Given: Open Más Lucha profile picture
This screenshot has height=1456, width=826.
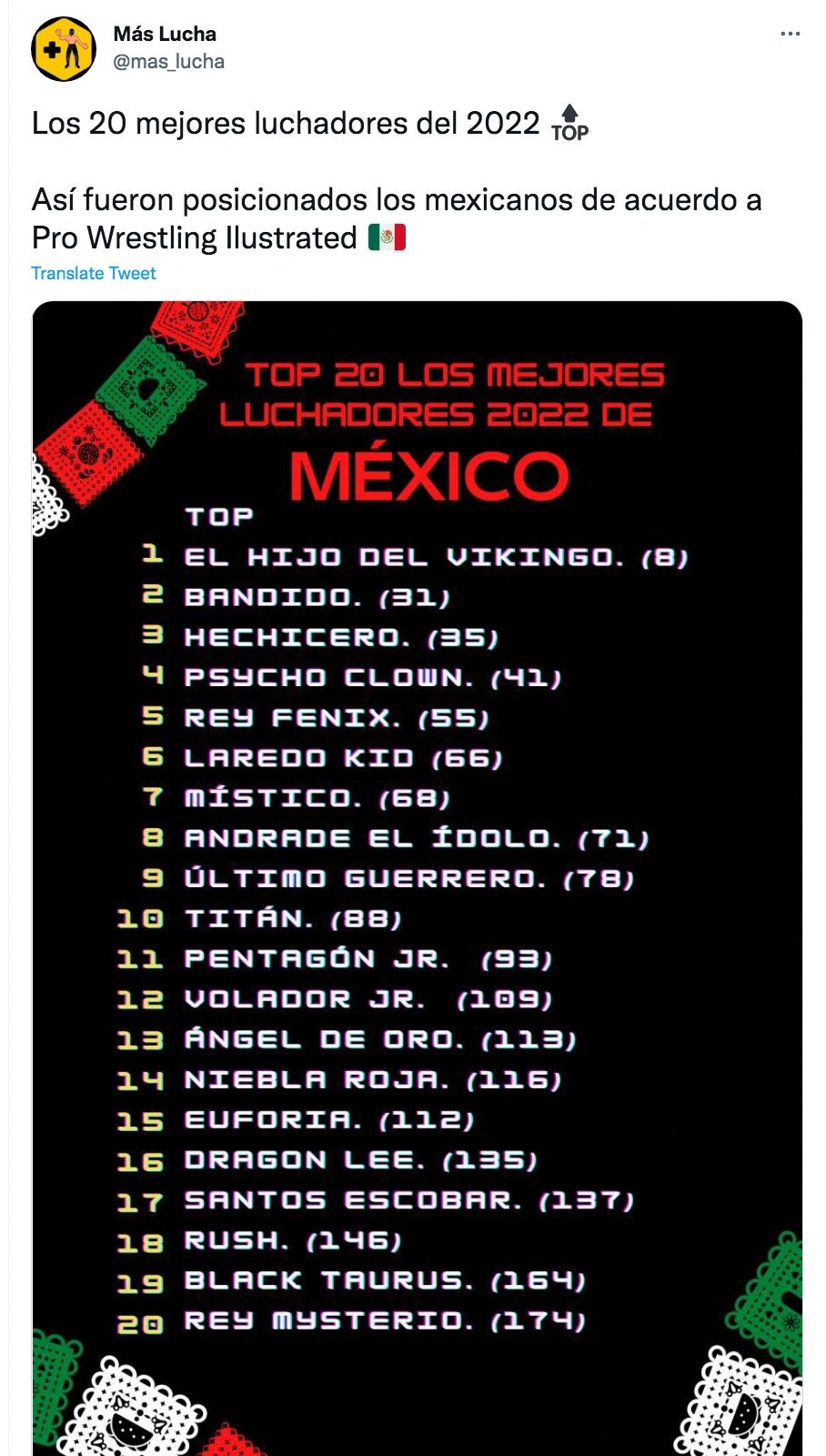Looking at the screenshot, I should tap(63, 48).
